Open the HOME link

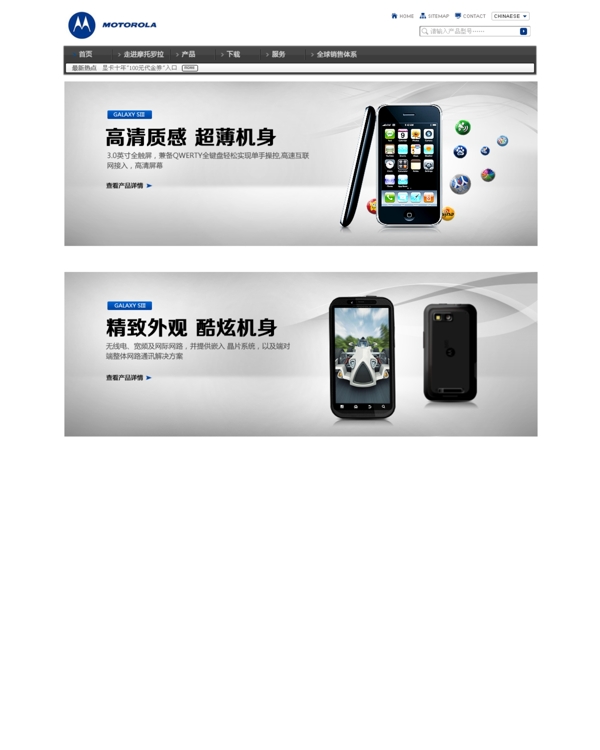(x=402, y=16)
